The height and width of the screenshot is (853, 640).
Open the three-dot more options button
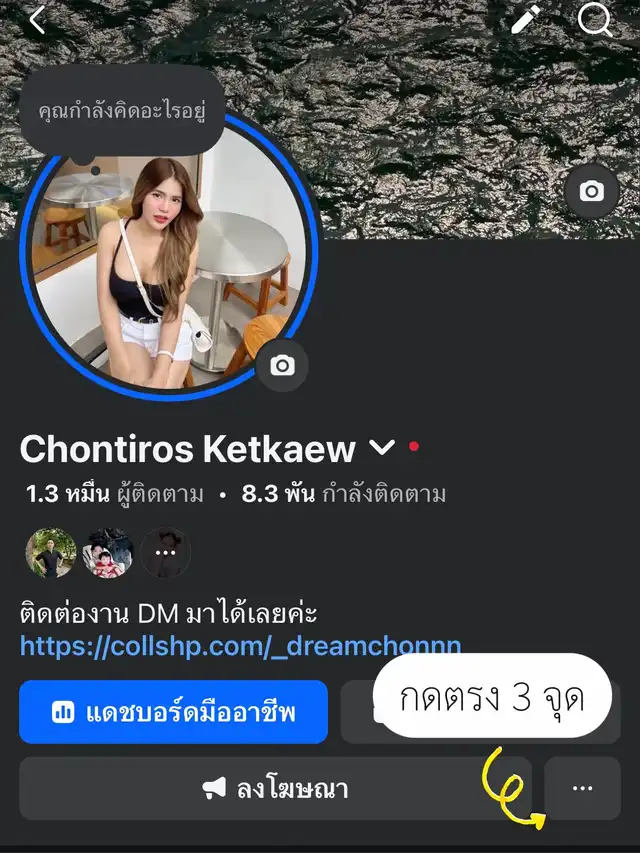coord(582,789)
